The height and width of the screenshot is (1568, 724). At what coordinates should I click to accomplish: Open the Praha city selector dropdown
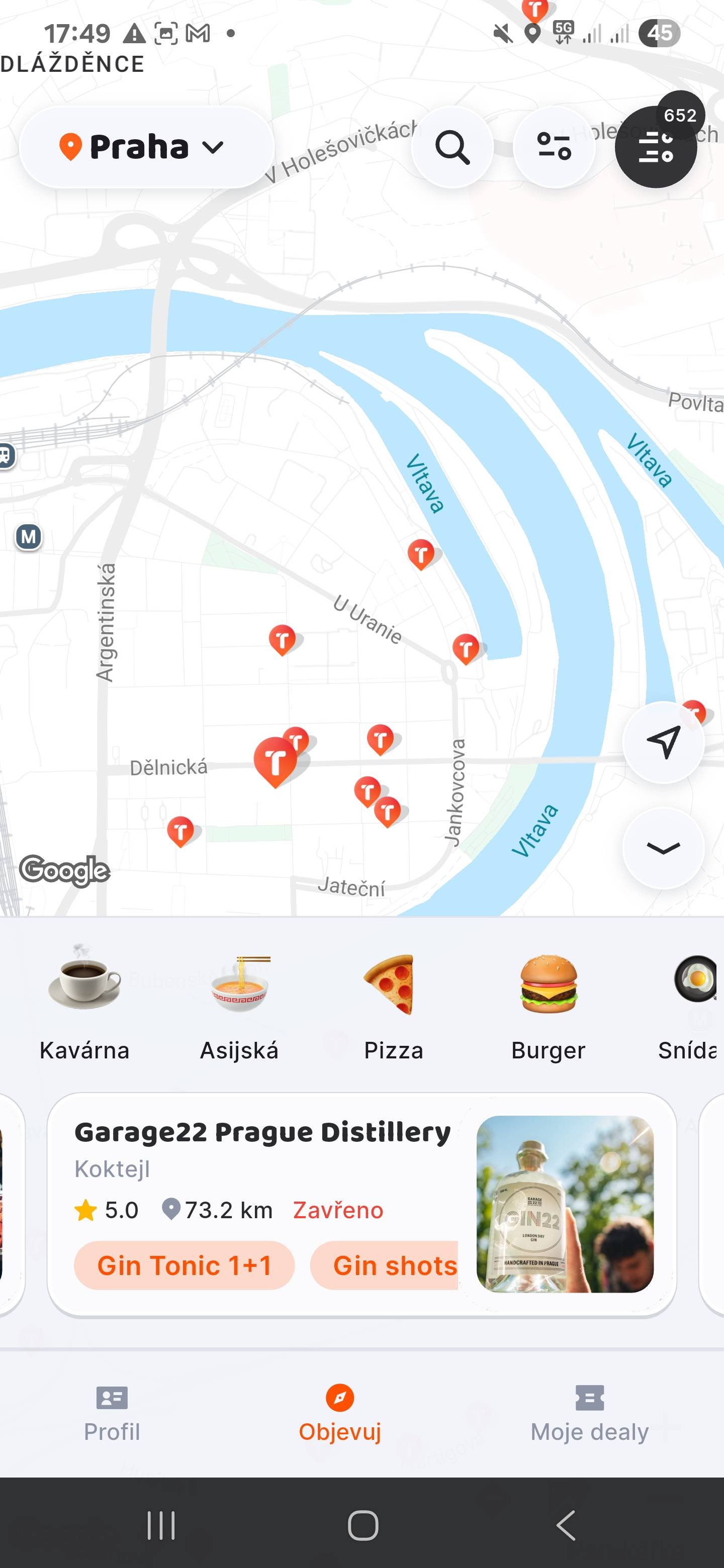[146, 147]
